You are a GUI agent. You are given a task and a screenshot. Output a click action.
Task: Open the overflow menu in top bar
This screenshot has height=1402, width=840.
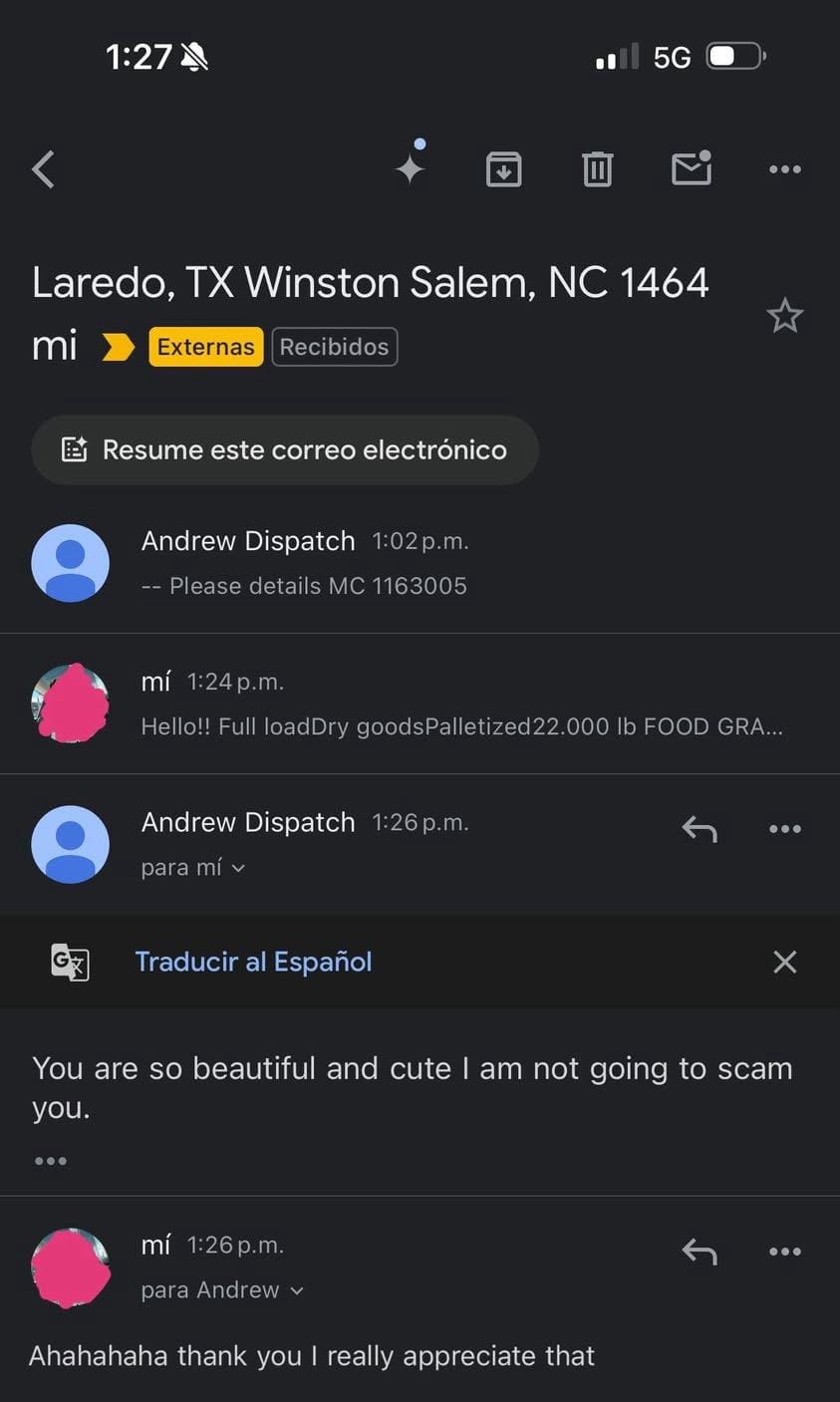[785, 169]
